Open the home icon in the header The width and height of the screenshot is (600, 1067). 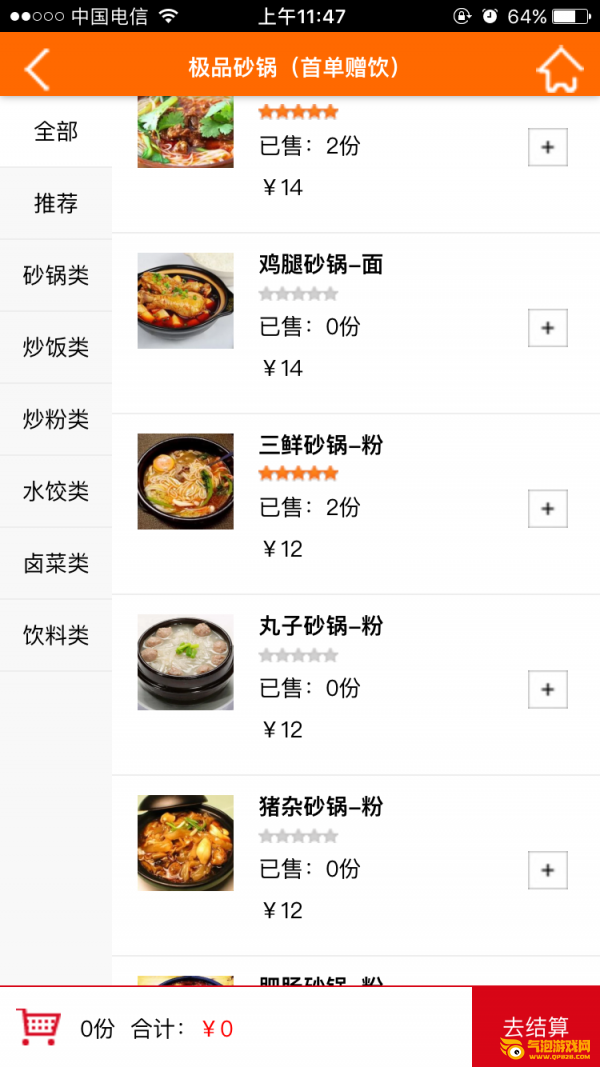pyautogui.click(x=559, y=68)
